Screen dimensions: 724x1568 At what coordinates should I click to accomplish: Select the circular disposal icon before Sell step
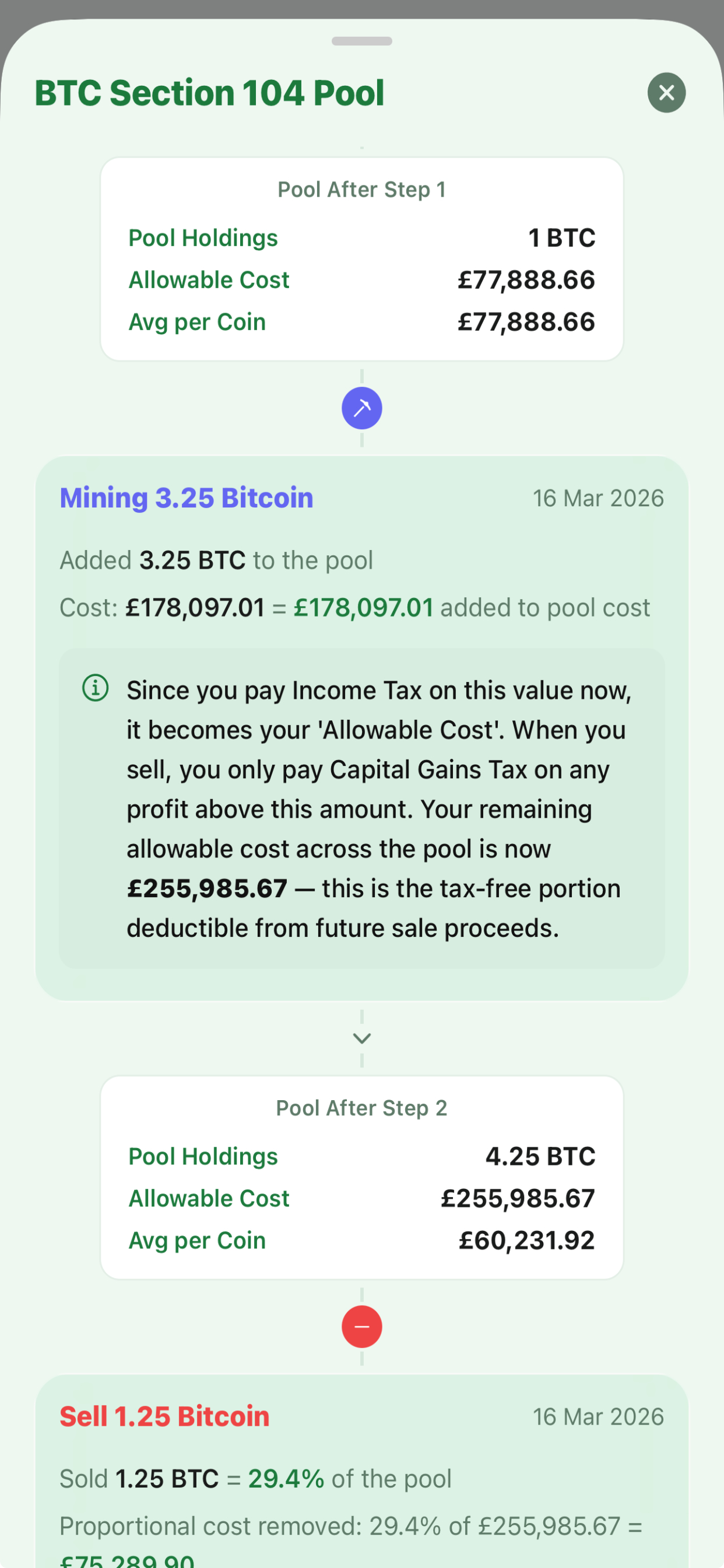(361, 1326)
